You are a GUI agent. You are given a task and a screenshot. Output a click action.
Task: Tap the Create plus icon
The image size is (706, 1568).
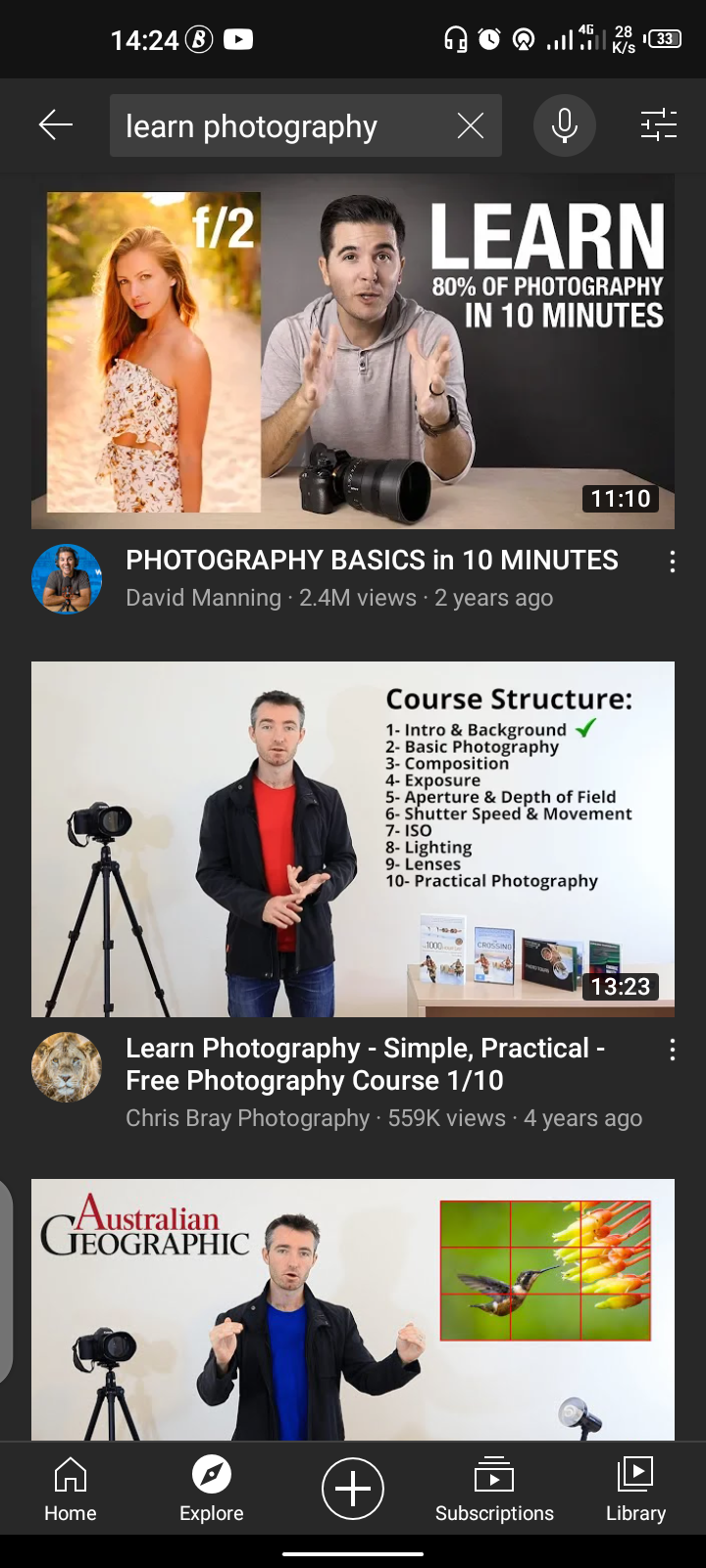click(353, 1488)
